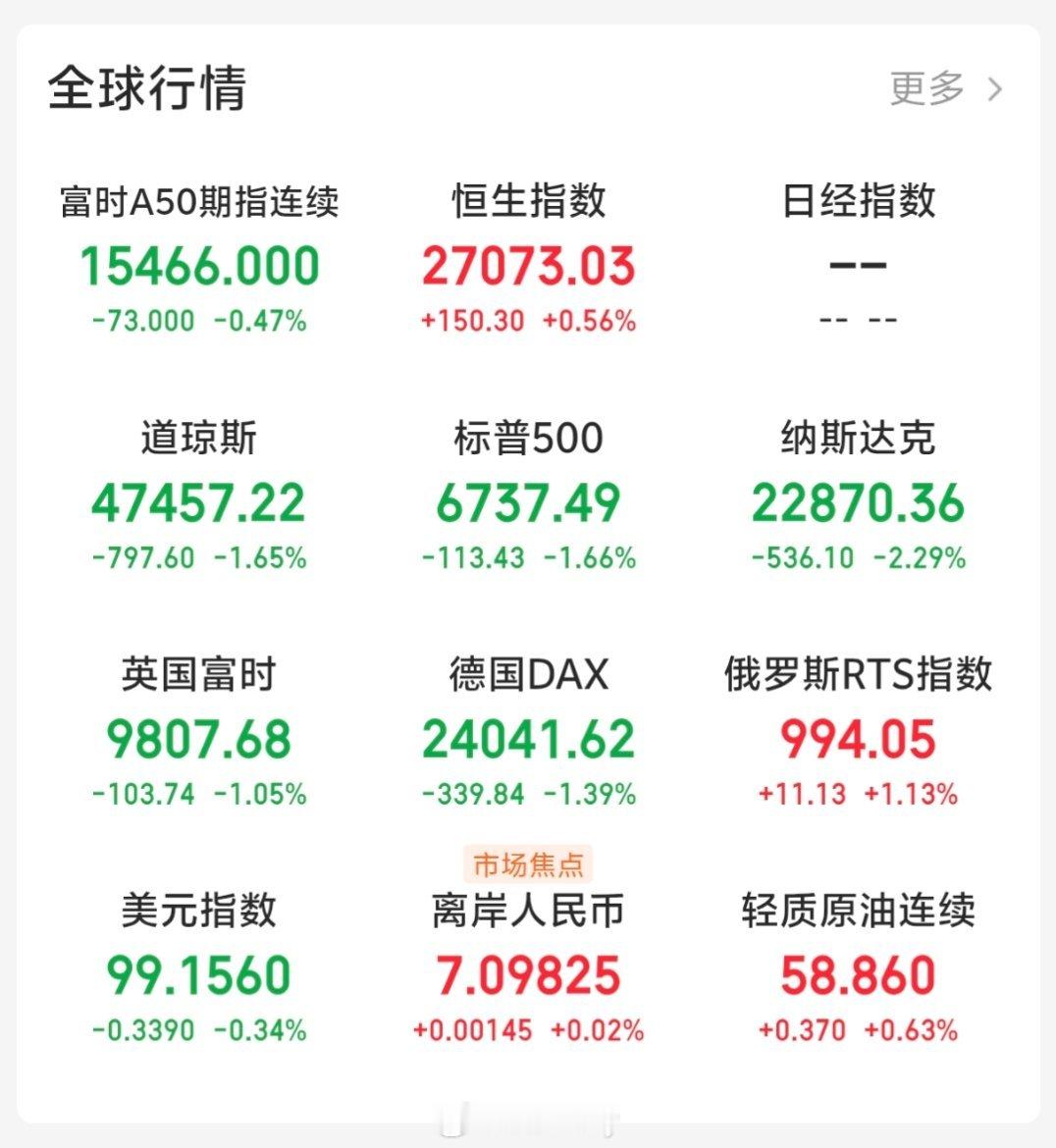Screen dimensions: 1056x1148
Task: Open the 恒生指数 detail view
Action: point(530,255)
